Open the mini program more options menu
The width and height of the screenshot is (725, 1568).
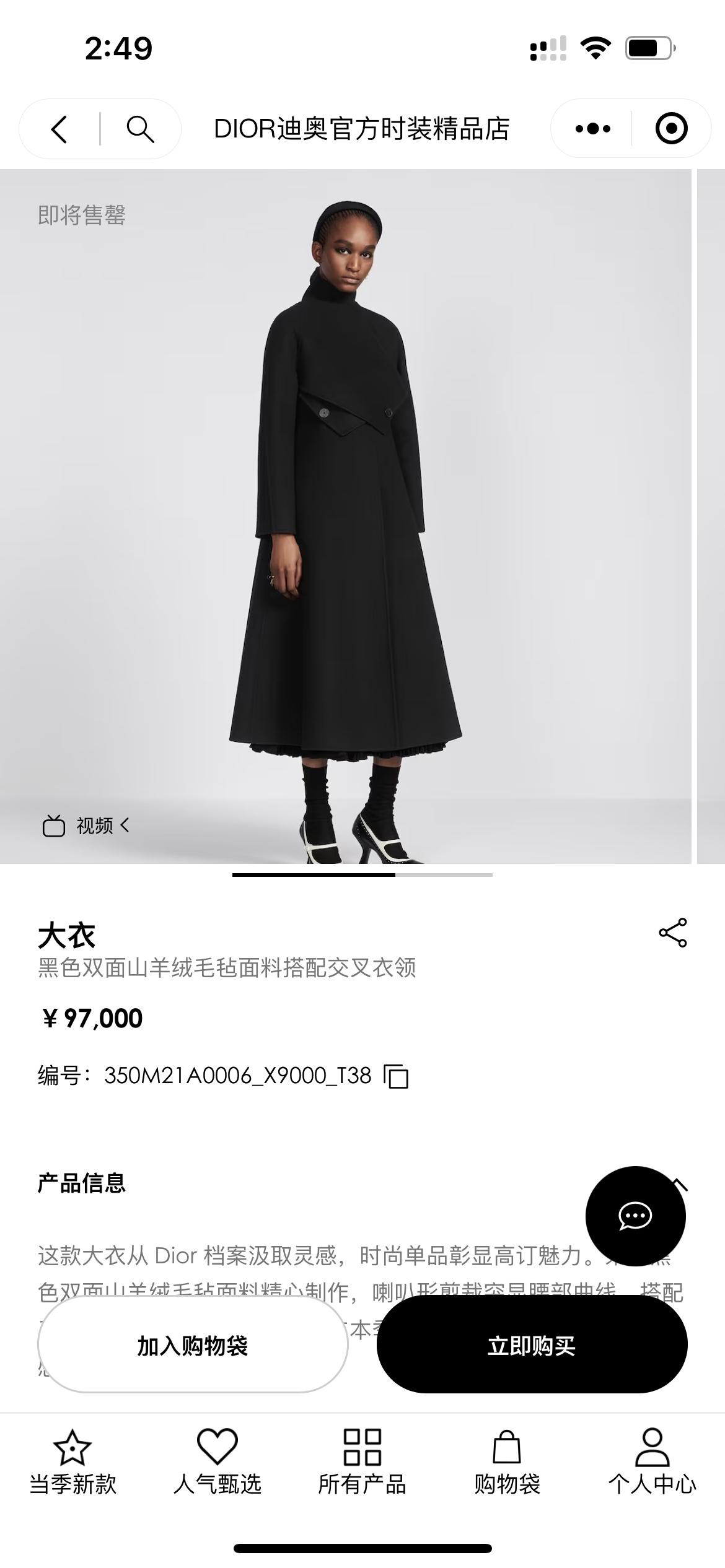coord(592,129)
